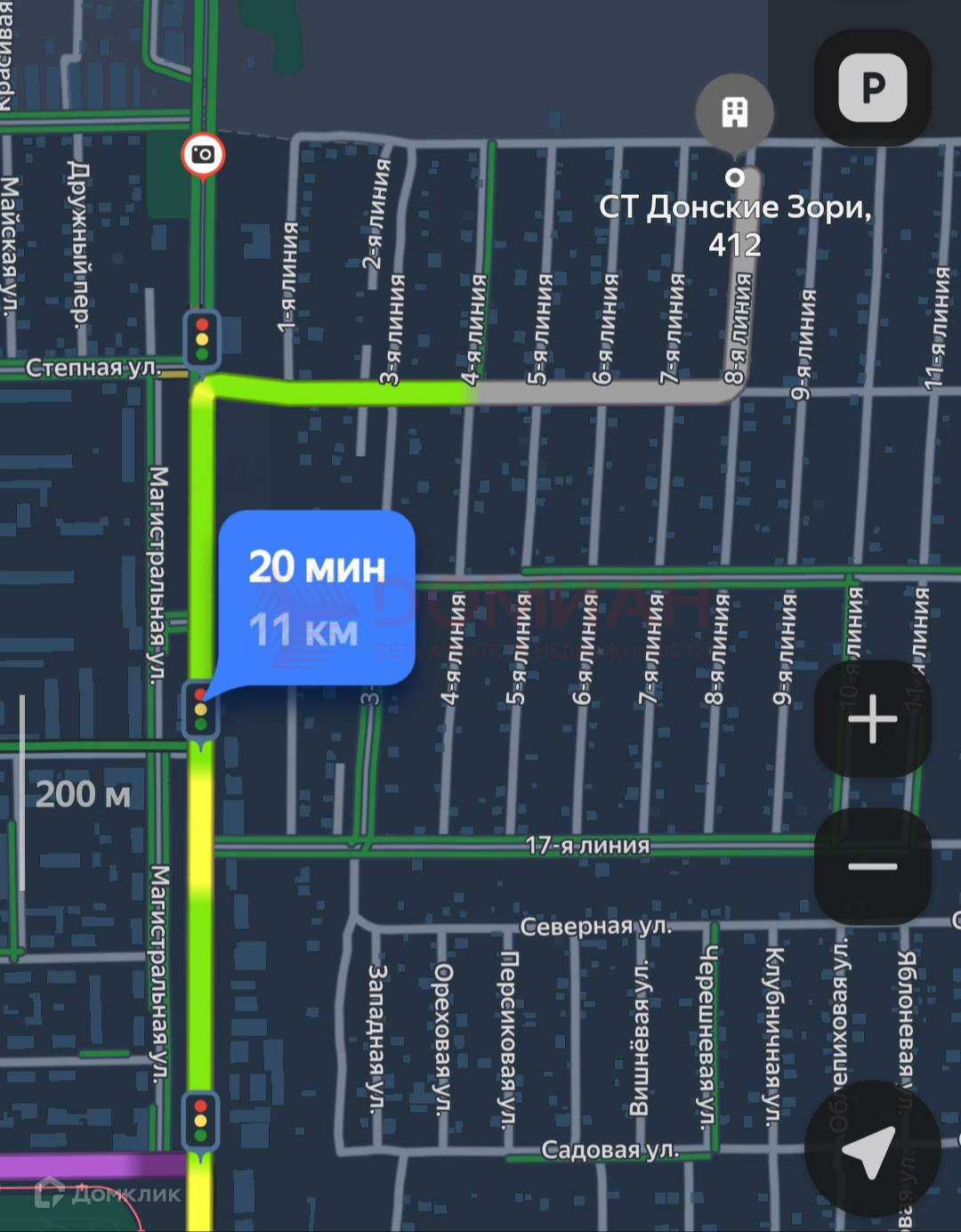Tap the speed camera marker
This screenshot has height=1232, width=961.
click(203, 155)
